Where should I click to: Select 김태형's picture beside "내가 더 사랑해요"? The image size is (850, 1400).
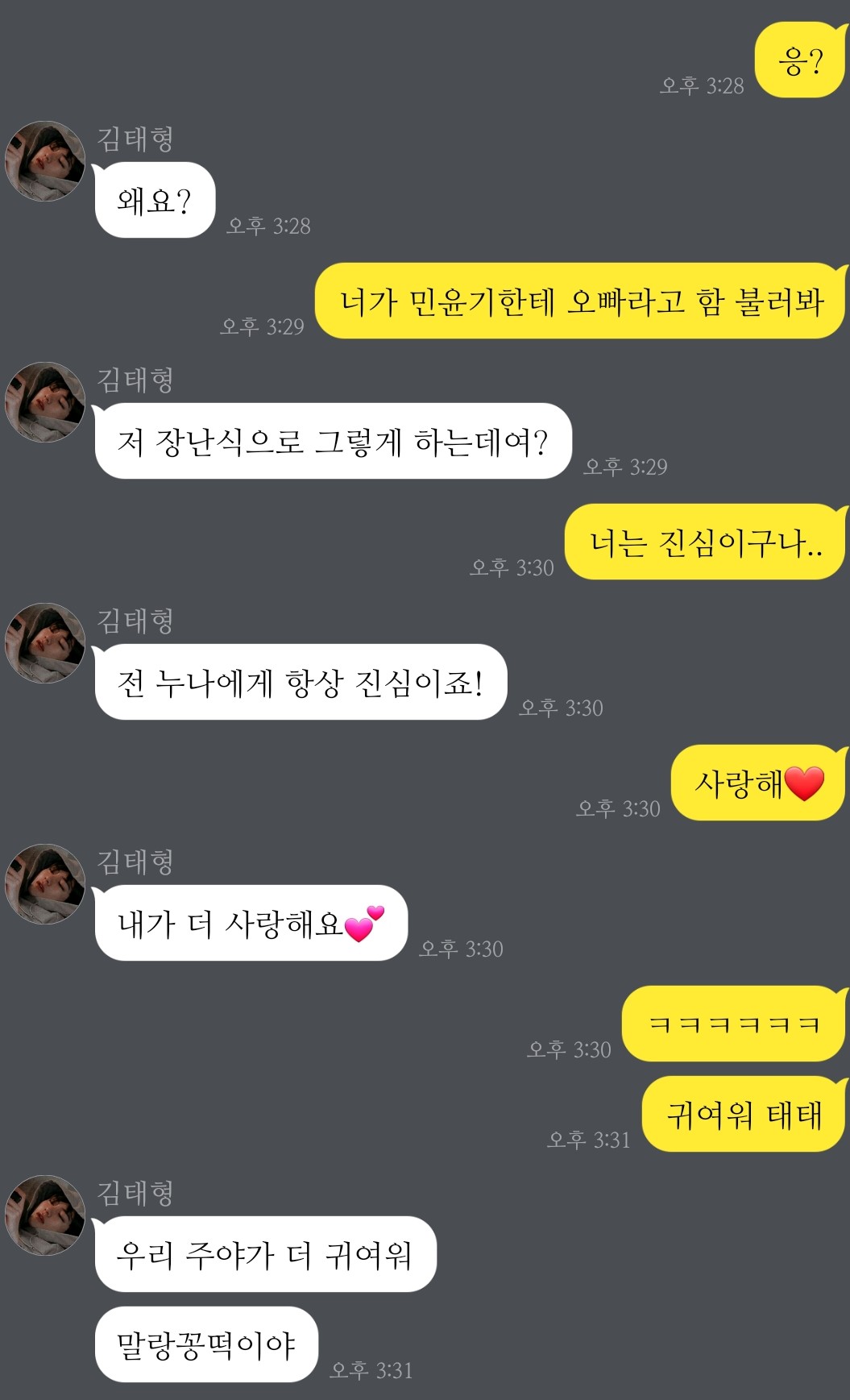(45, 884)
